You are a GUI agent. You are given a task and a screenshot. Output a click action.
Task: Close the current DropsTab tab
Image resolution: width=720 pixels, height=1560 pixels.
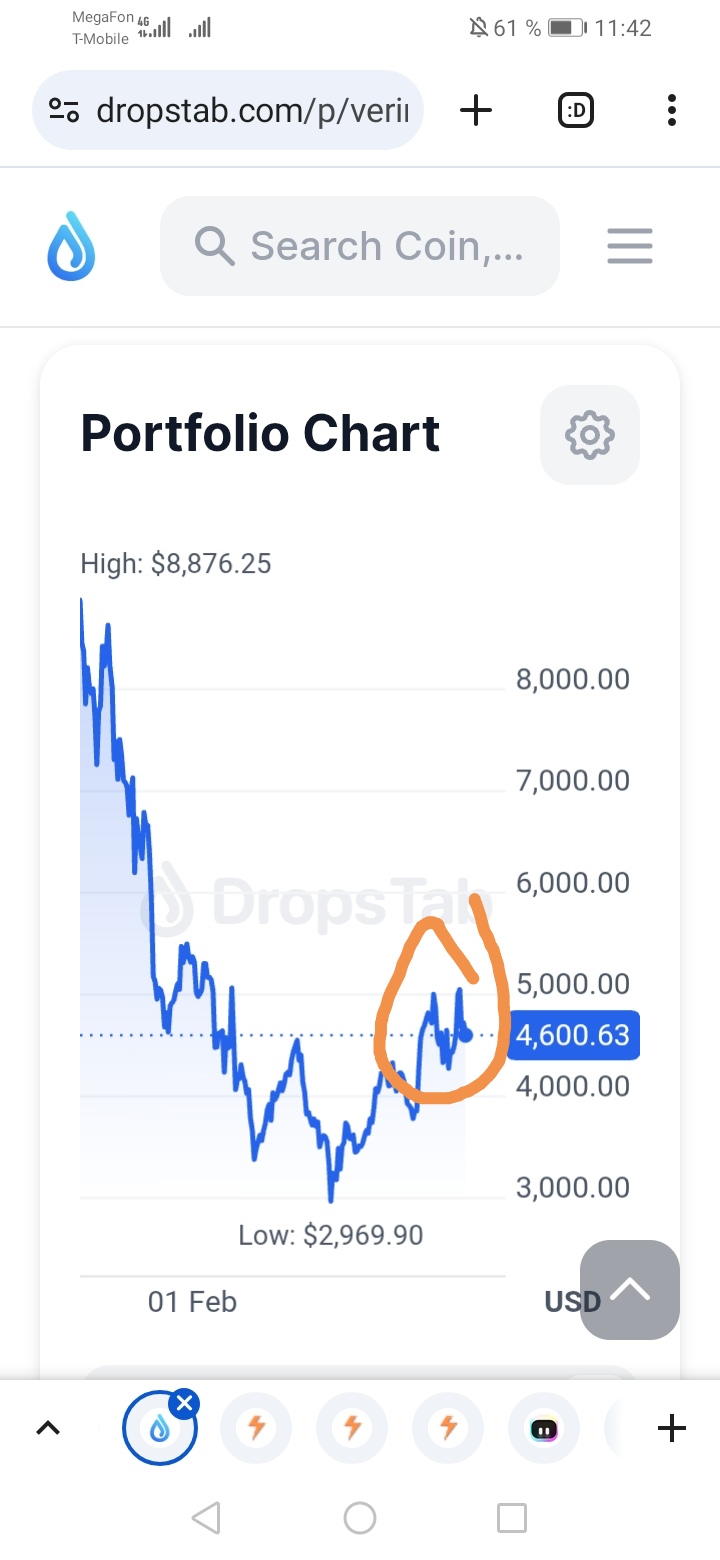click(184, 1404)
